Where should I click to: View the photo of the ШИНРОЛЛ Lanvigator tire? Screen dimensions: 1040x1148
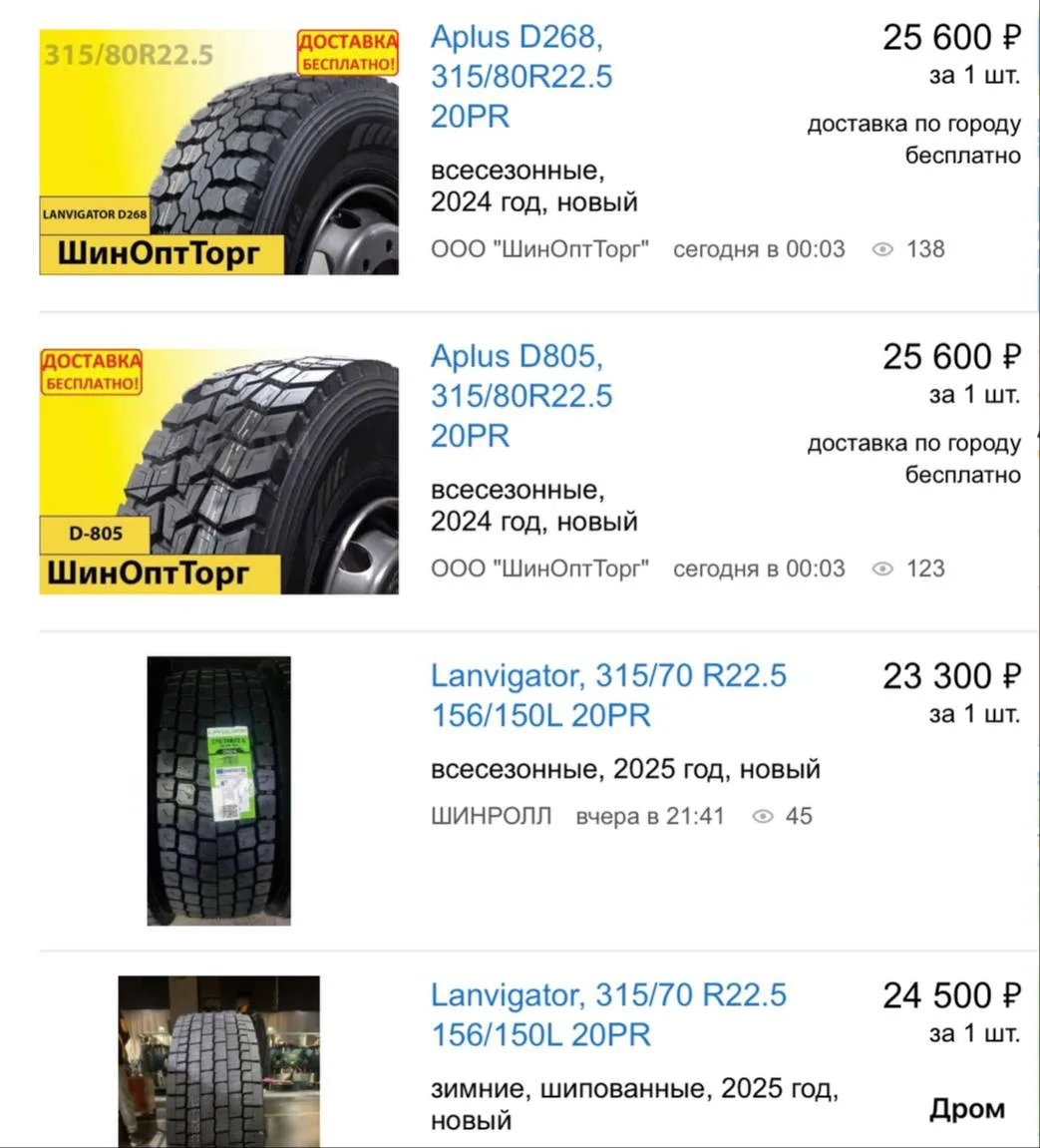pos(218,790)
